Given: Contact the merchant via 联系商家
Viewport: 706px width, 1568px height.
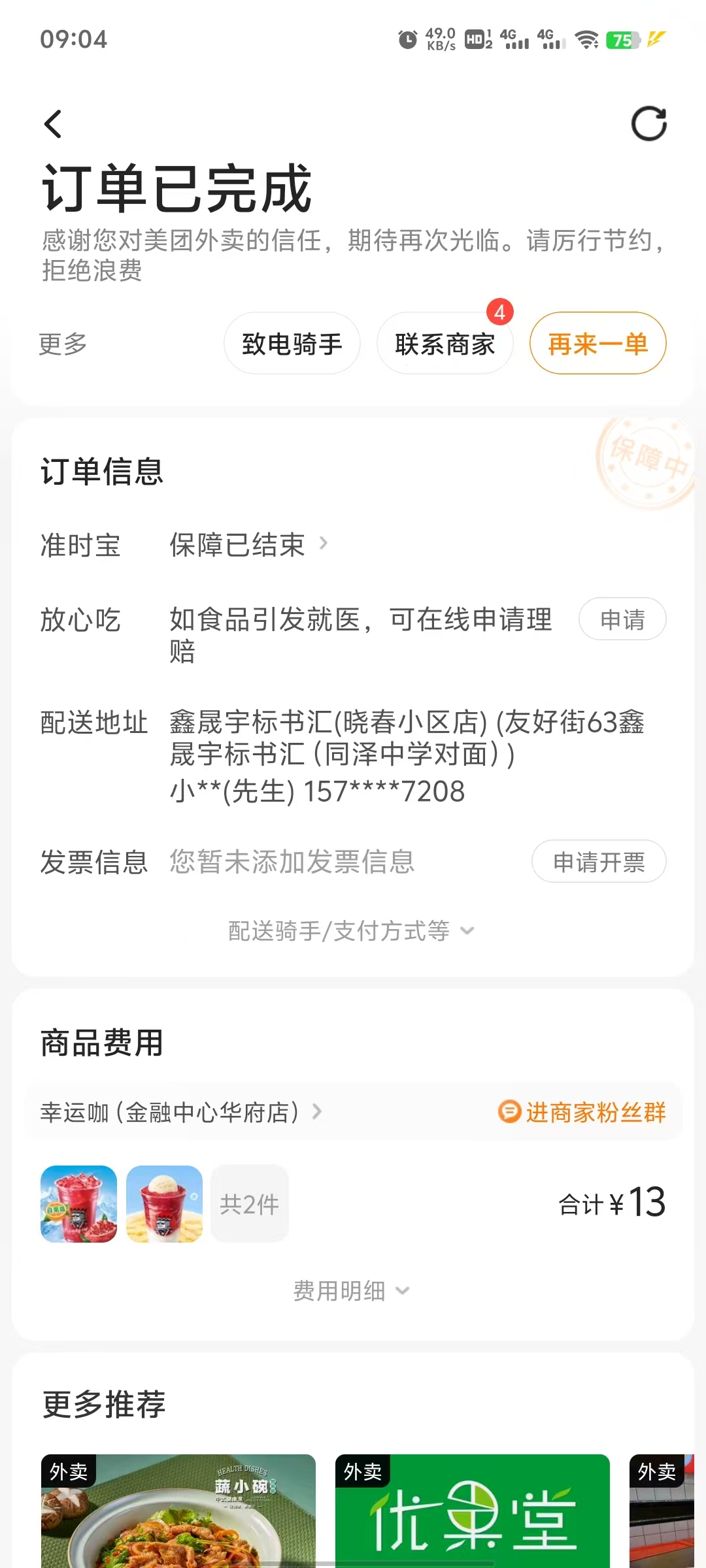Looking at the screenshot, I should [445, 344].
